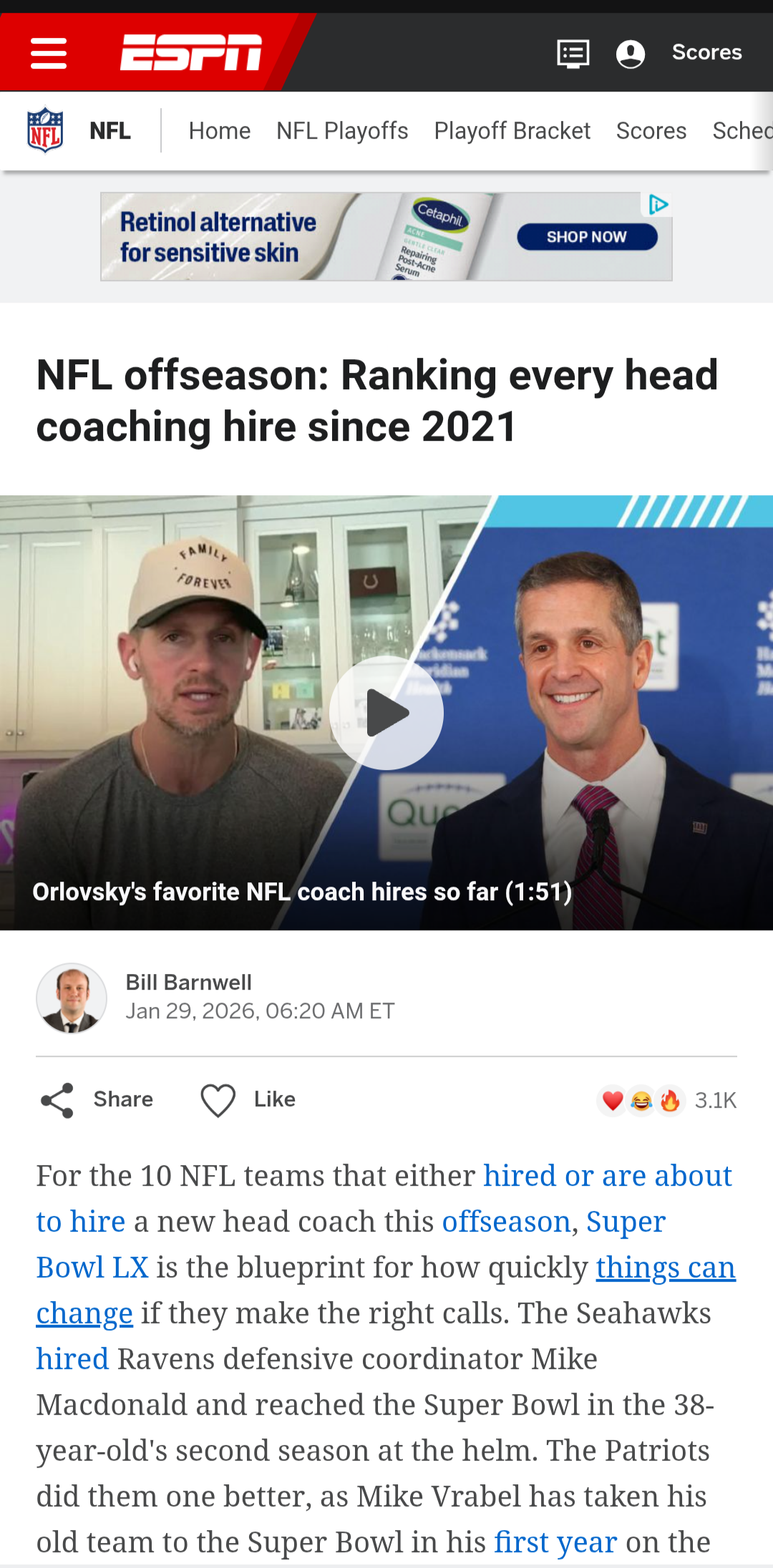Switch to NFL Playoffs tab
The height and width of the screenshot is (1568, 773).
click(x=342, y=131)
